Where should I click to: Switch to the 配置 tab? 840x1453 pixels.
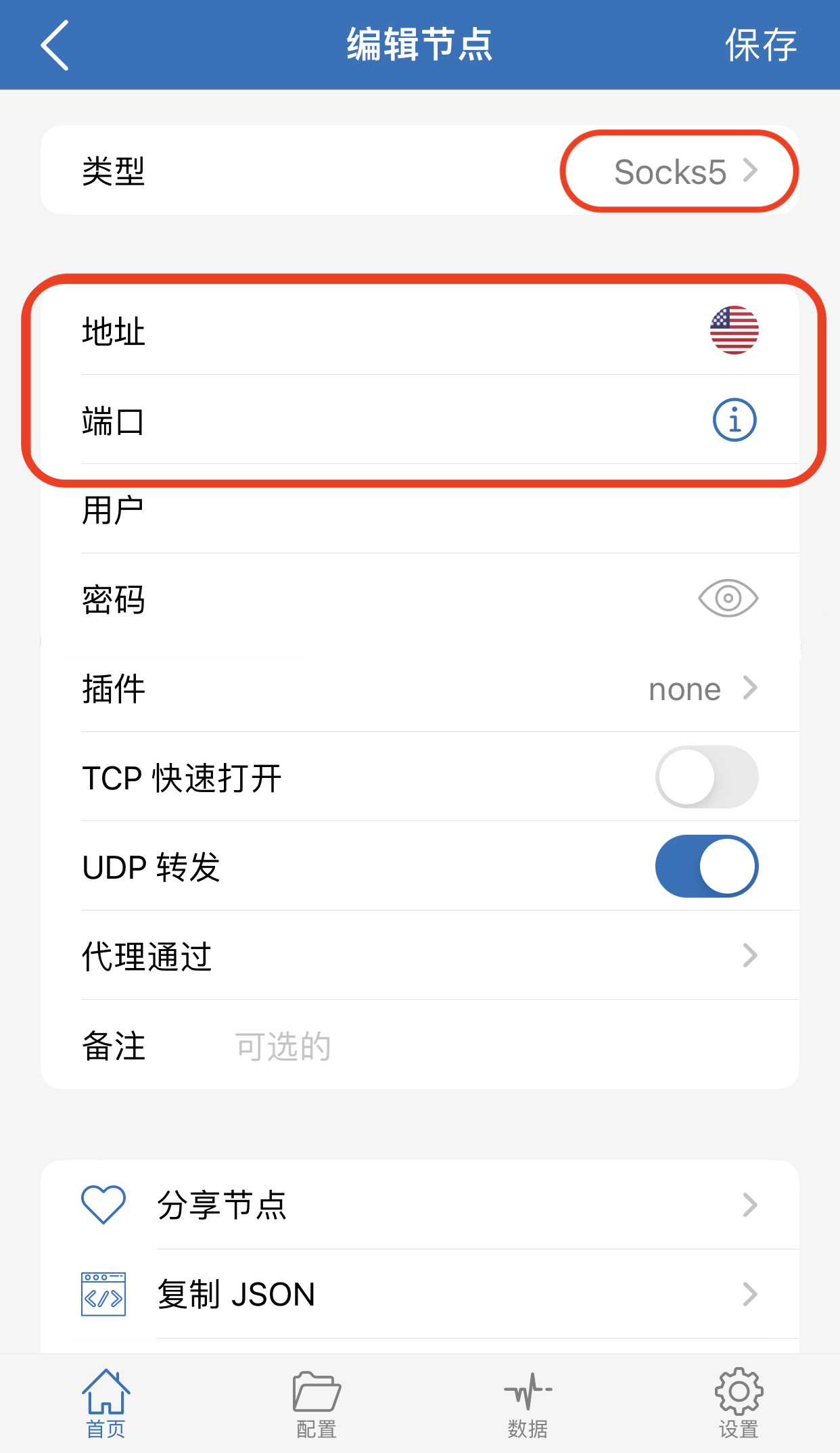(317, 1404)
